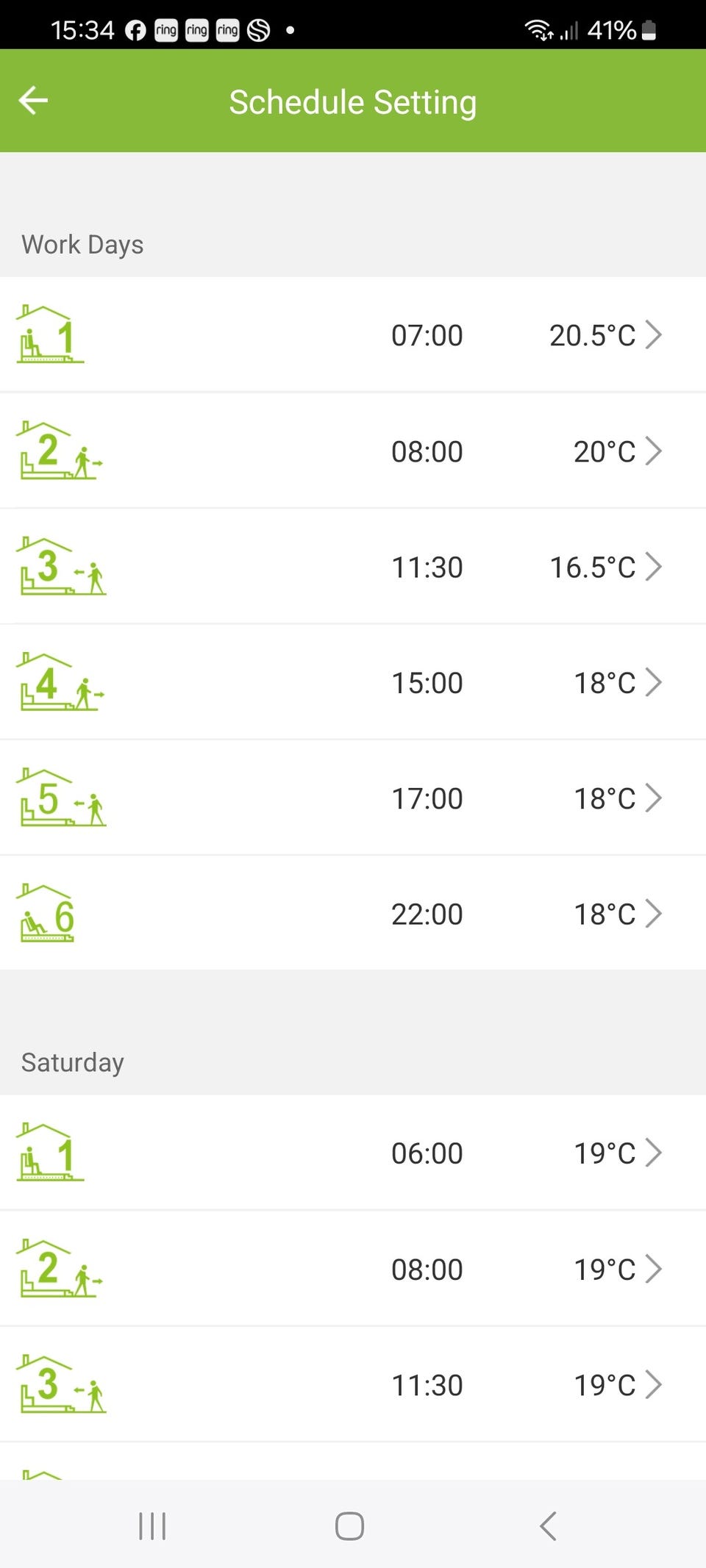Open Saturday period 1 at 06:00
Screen dimensions: 706x1568
coord(353,1153)
